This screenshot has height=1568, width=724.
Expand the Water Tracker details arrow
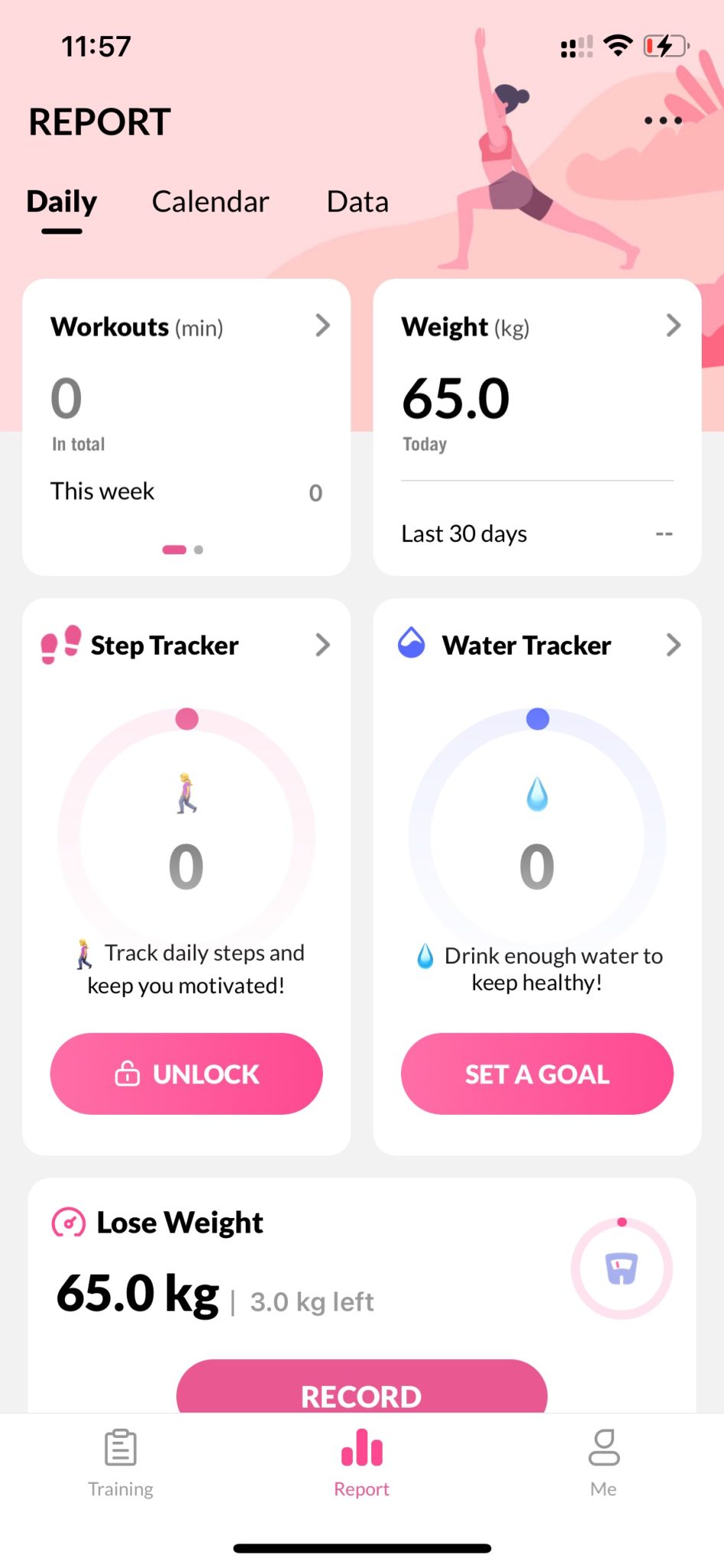coord(673,645)
